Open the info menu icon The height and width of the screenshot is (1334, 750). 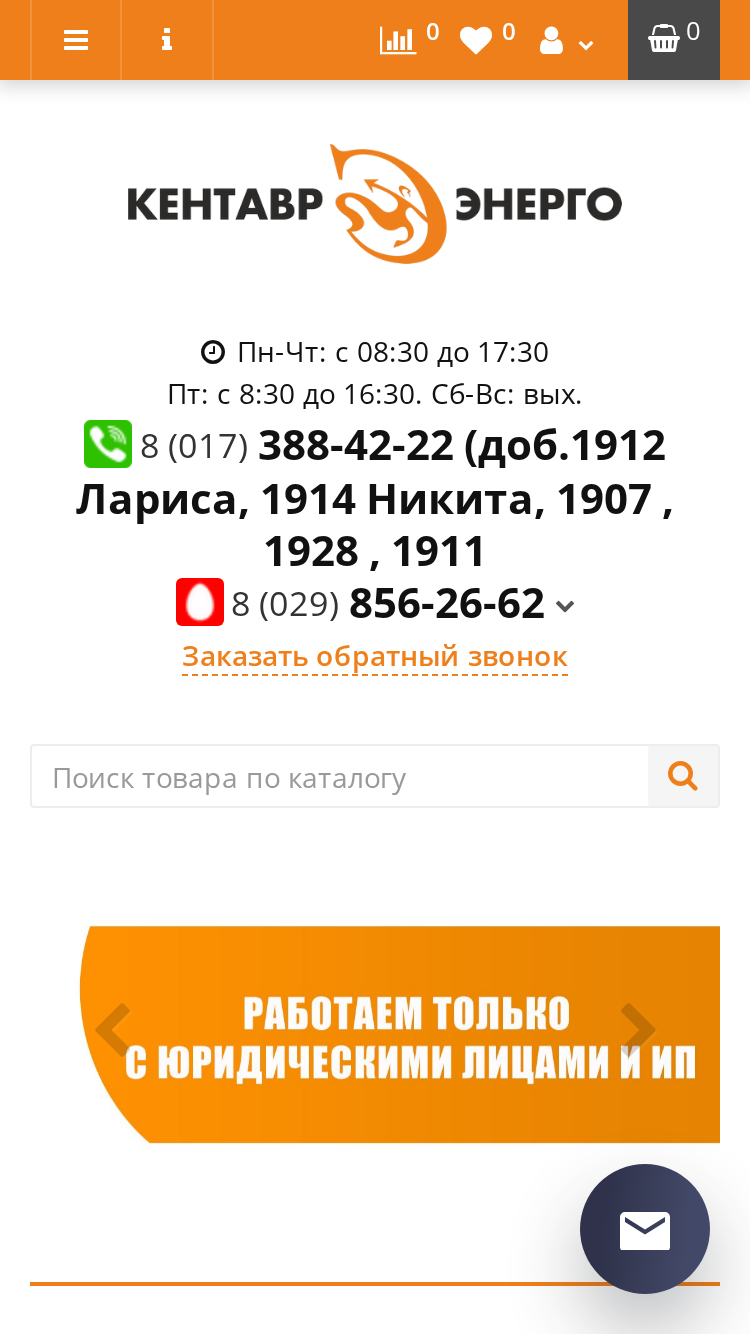click(x=167, y=40)
